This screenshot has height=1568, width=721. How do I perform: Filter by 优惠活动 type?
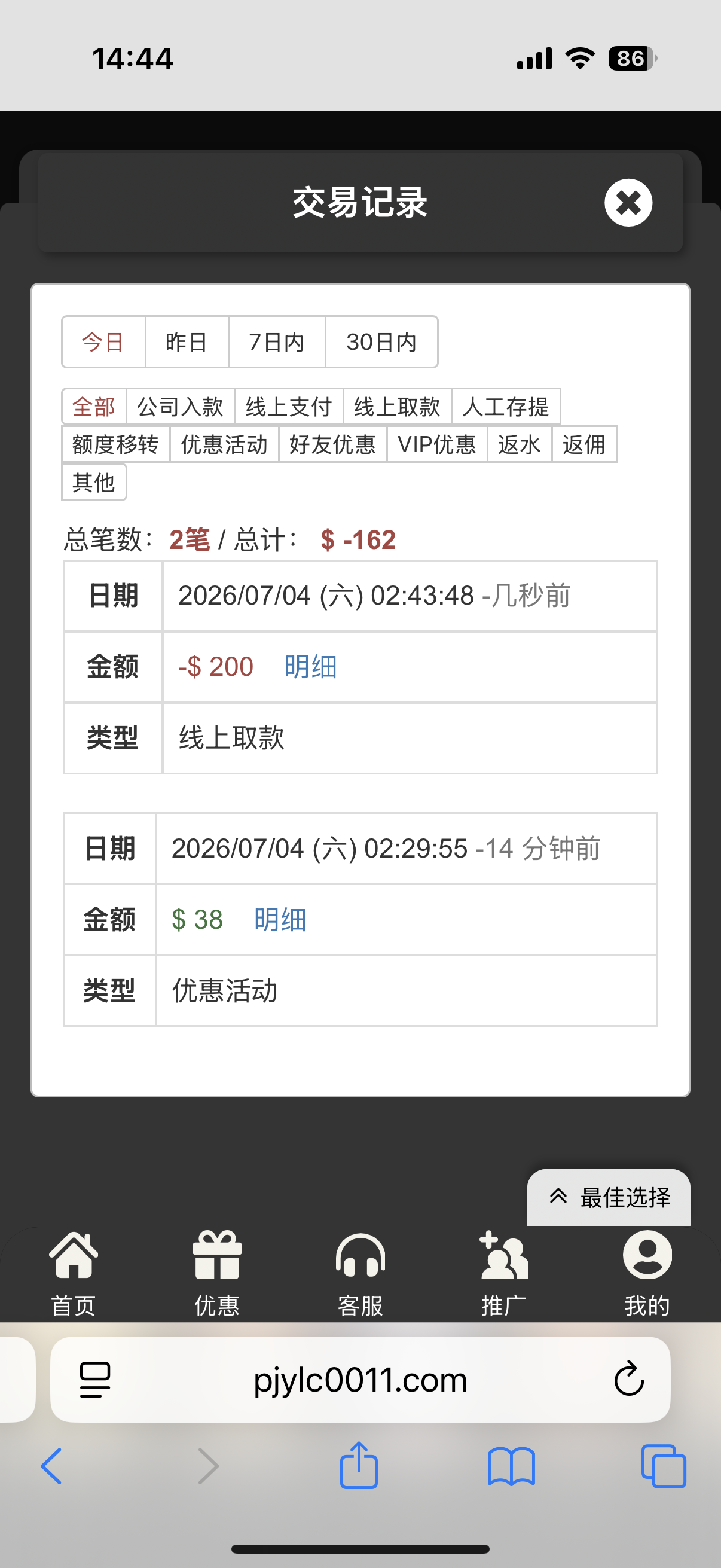click(225, 444)
